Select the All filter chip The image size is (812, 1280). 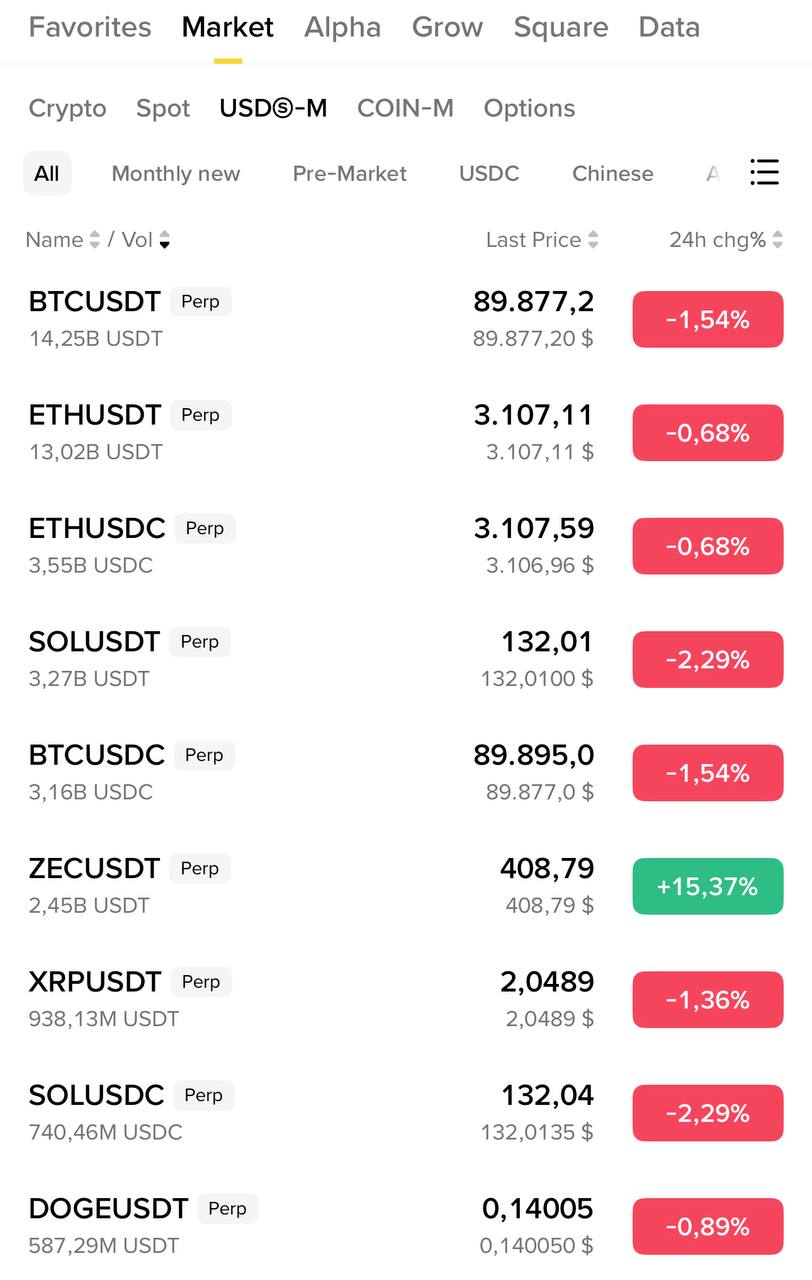(x=46, y=173)
